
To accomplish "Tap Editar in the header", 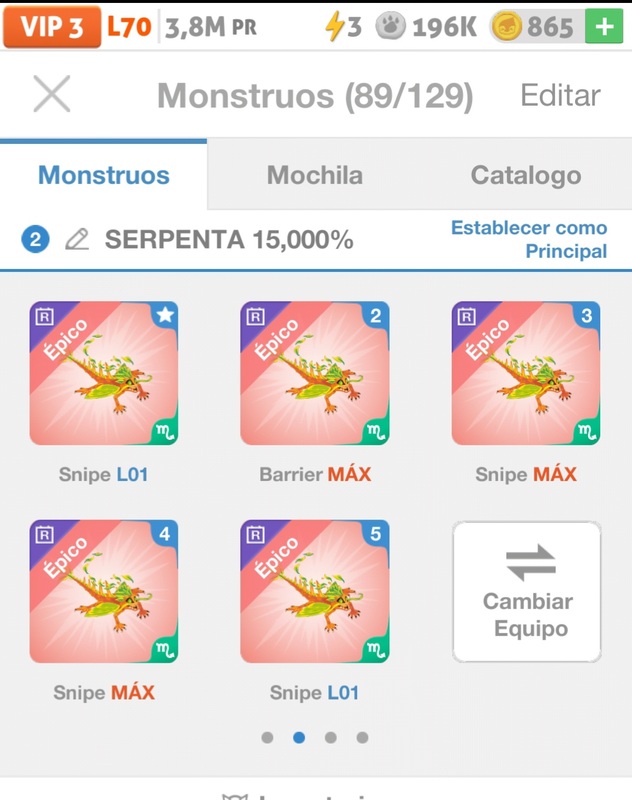I will [x=560, y=96].
